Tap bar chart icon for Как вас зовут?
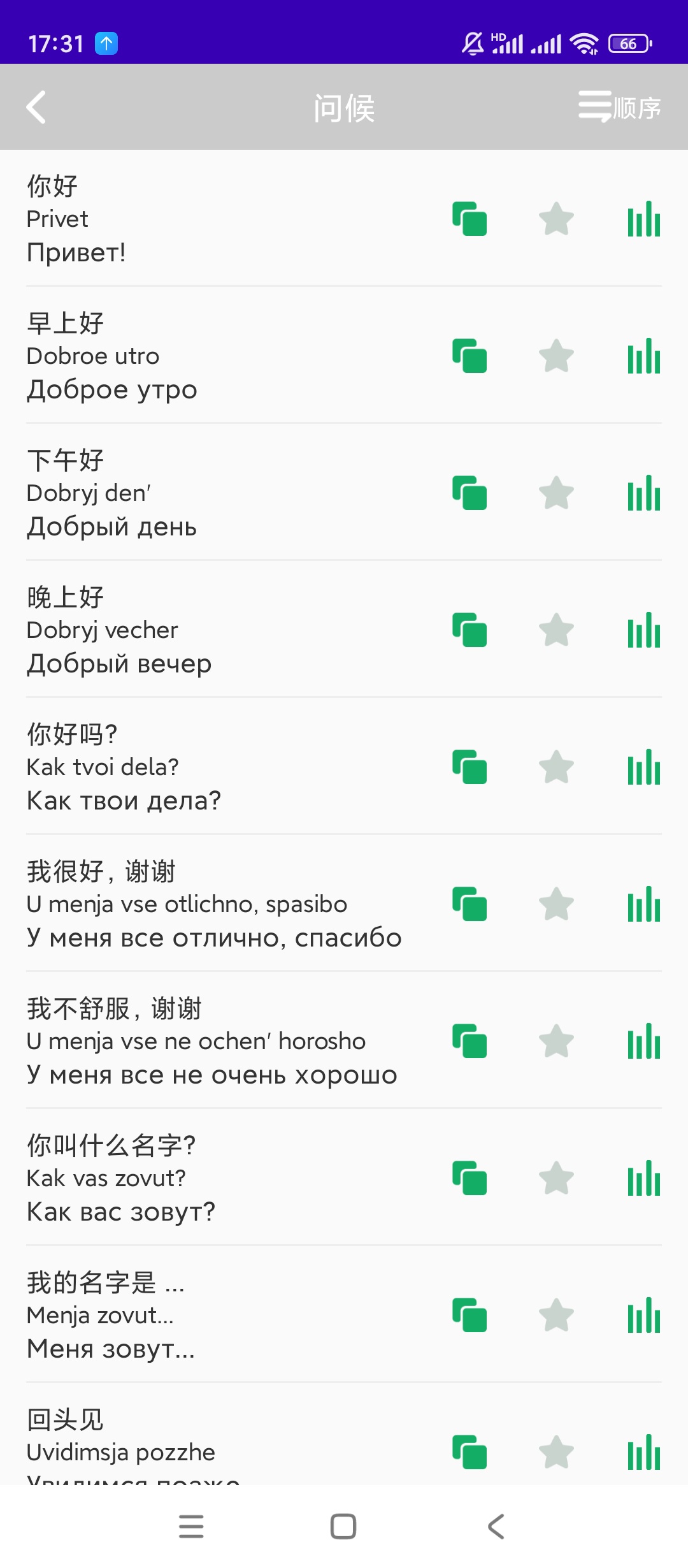Viewport: 688px width, 1568px height. [x=643, y=1179]
